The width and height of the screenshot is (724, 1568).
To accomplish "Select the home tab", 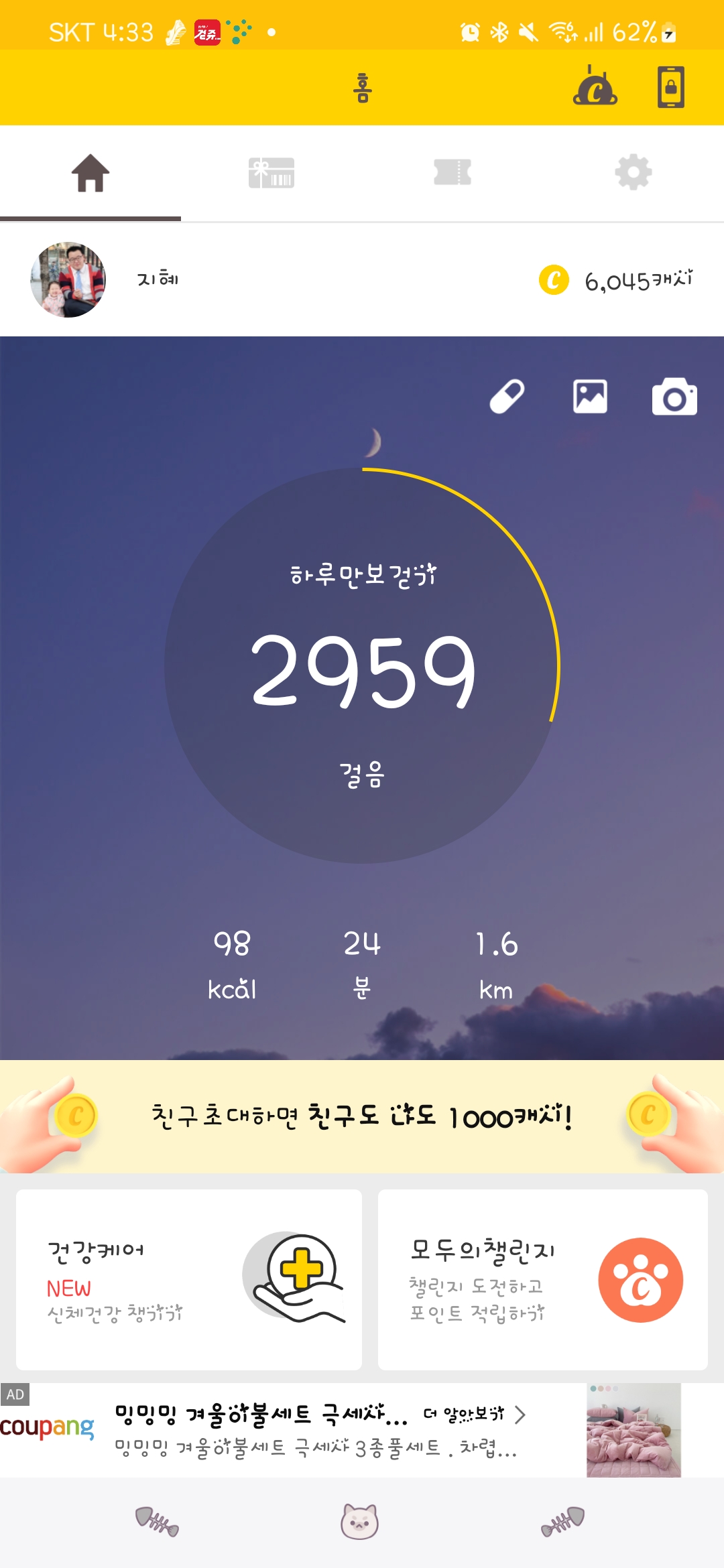I will [90, 173].
